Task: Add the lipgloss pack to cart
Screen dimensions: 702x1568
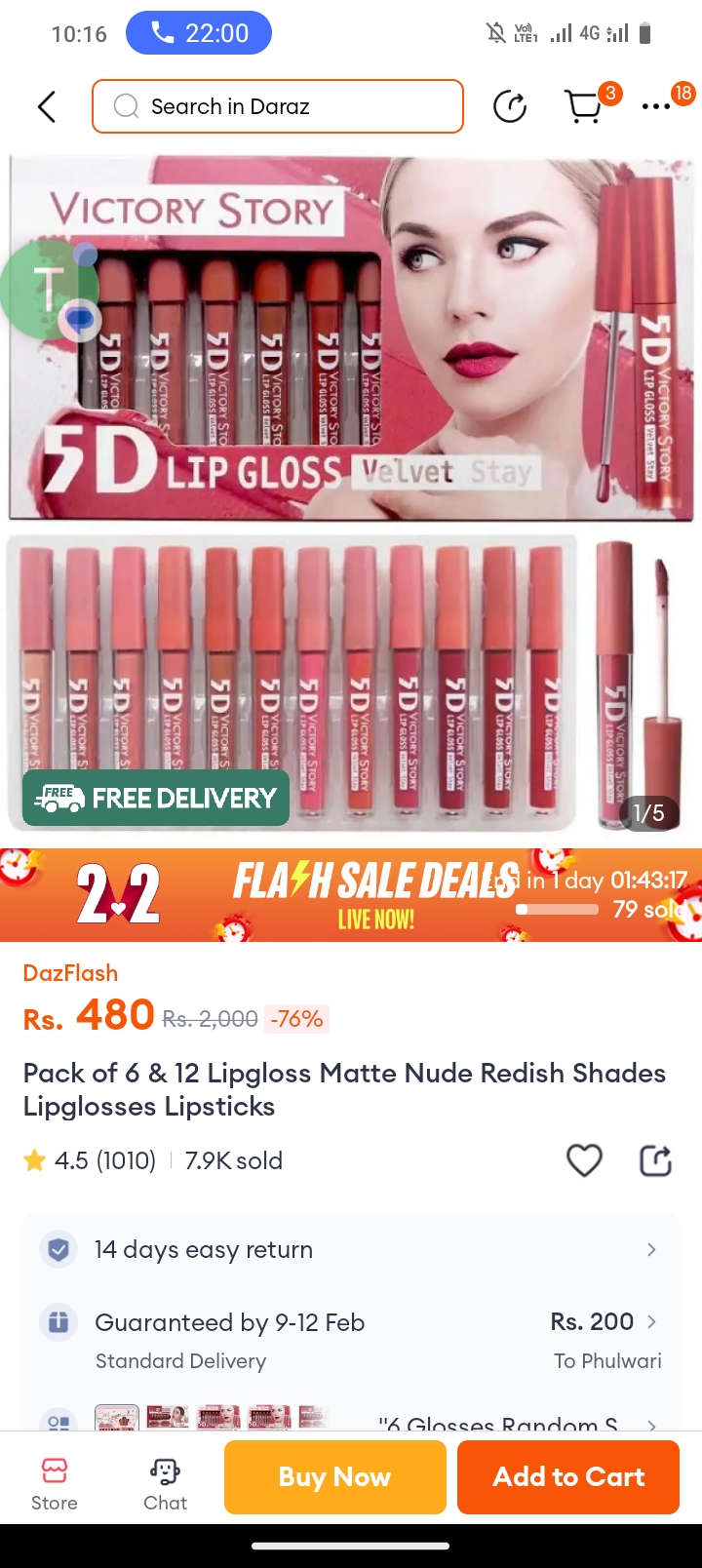Action: point(568,1477)
